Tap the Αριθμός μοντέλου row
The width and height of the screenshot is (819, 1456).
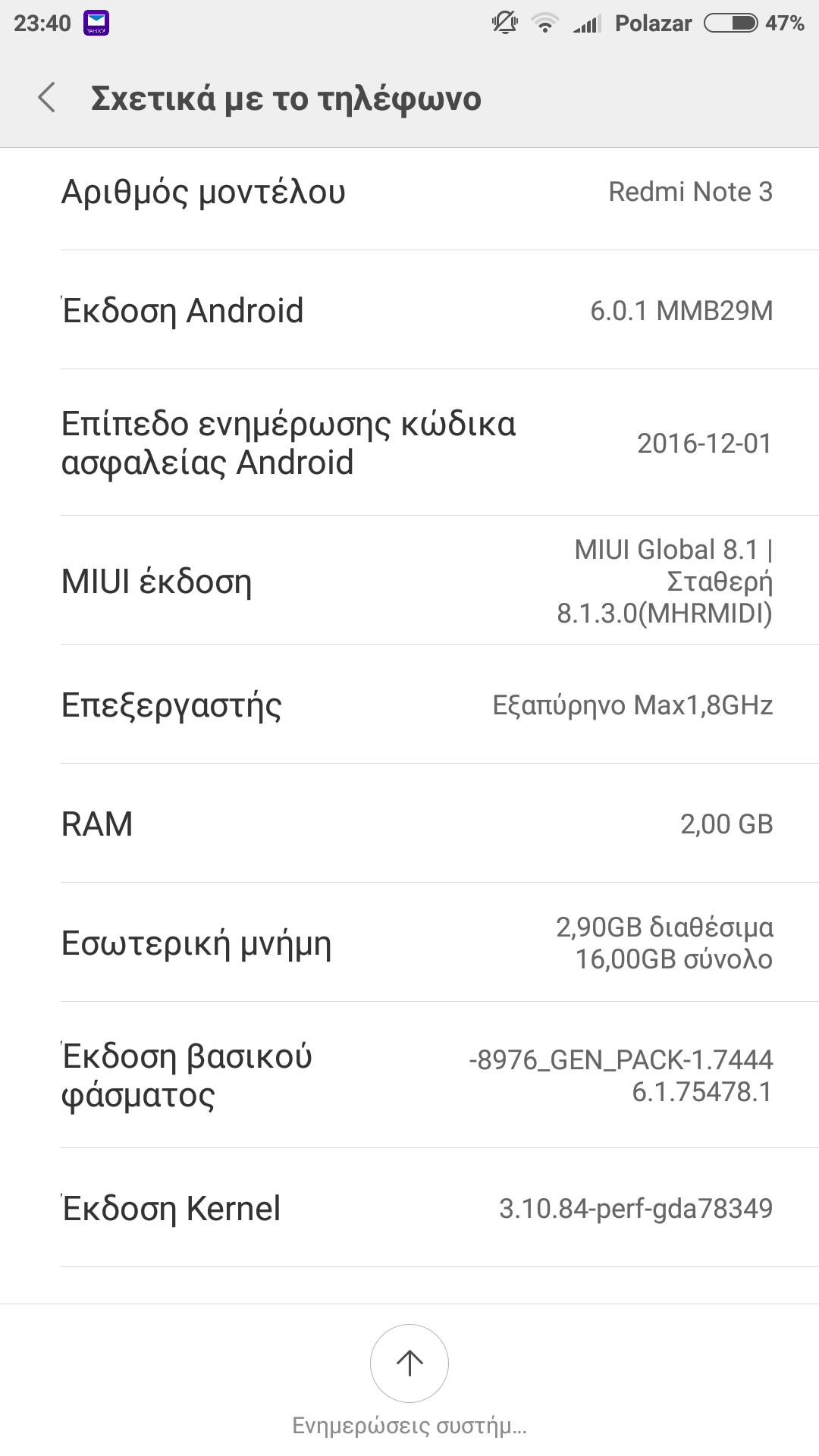coord(409,192)
